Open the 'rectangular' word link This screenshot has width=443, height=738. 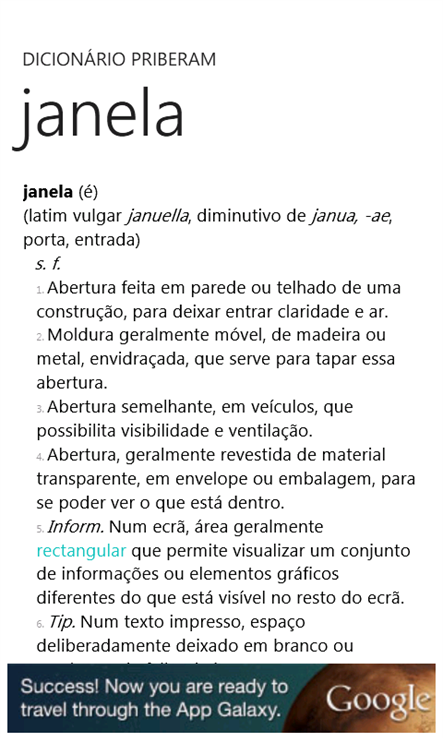(x=81, y=551)
